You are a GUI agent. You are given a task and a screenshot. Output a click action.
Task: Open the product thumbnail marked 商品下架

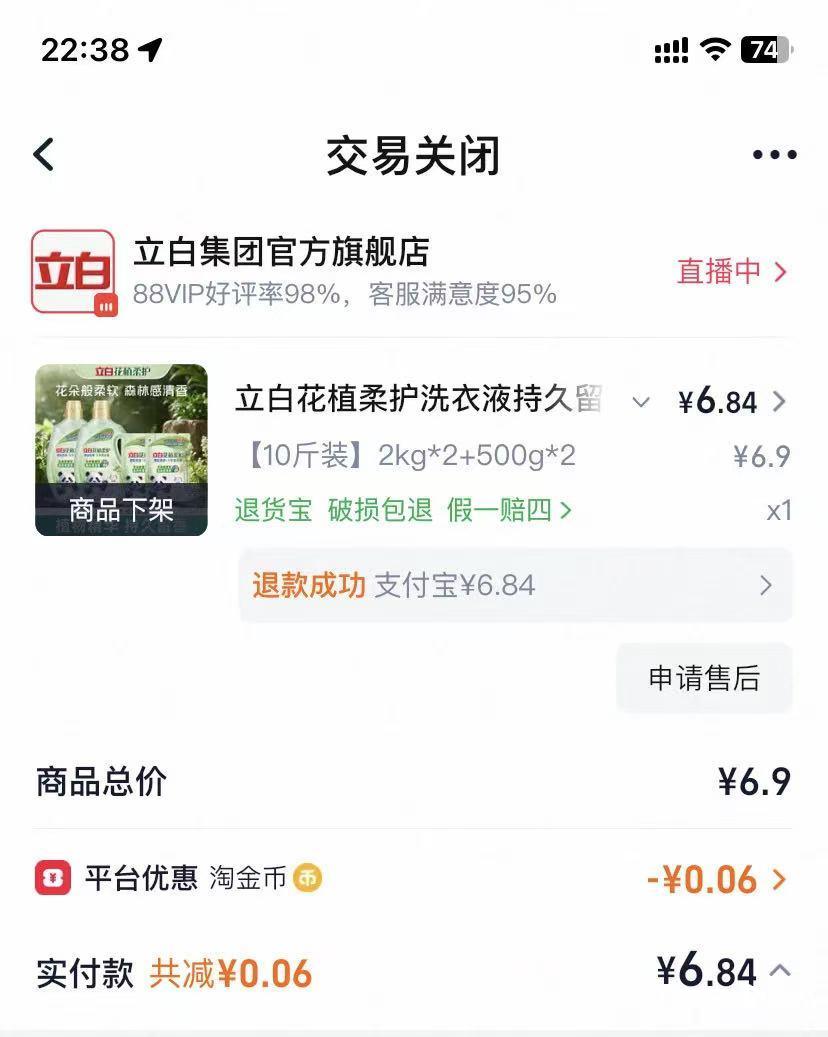(x=120, y=448)
